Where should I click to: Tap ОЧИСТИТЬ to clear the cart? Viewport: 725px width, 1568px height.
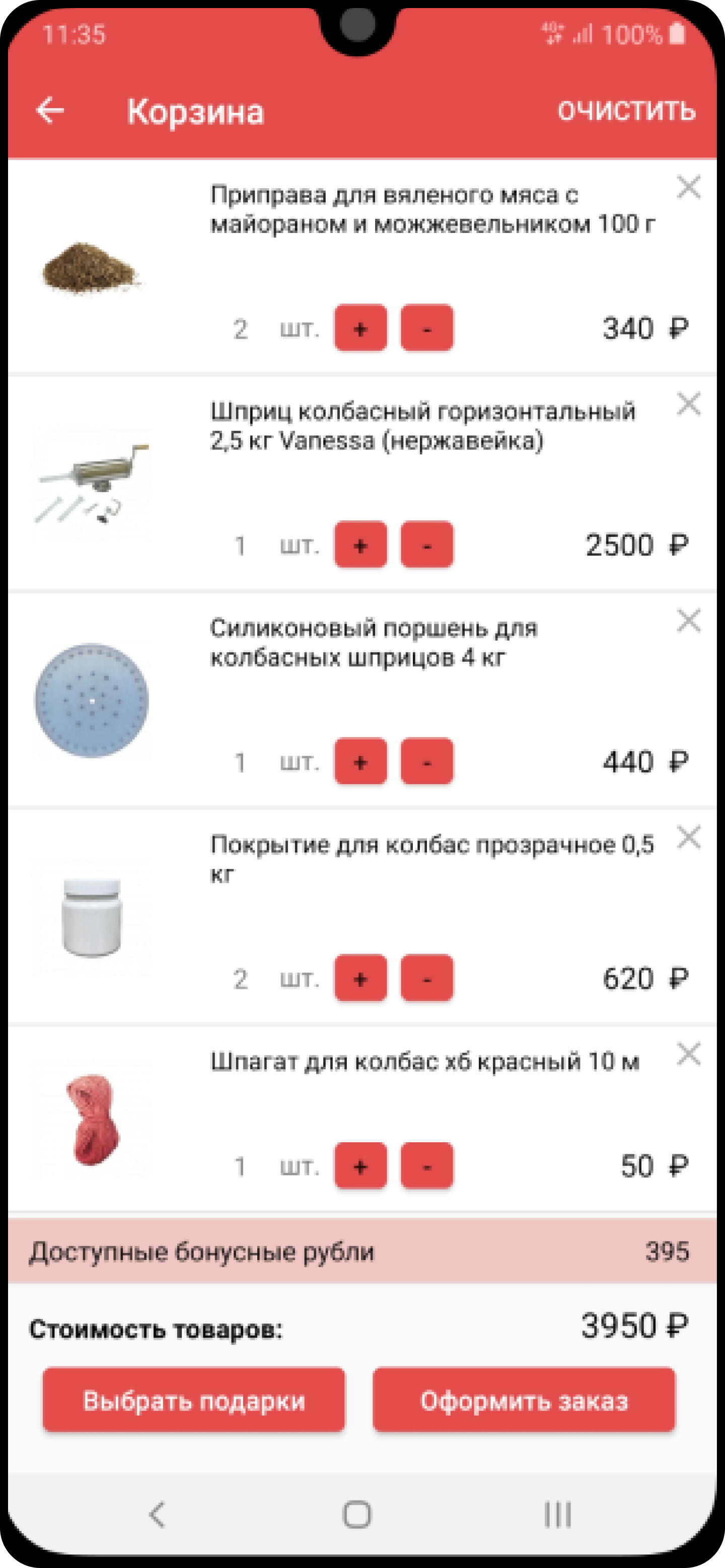click(x=626, y=111)
